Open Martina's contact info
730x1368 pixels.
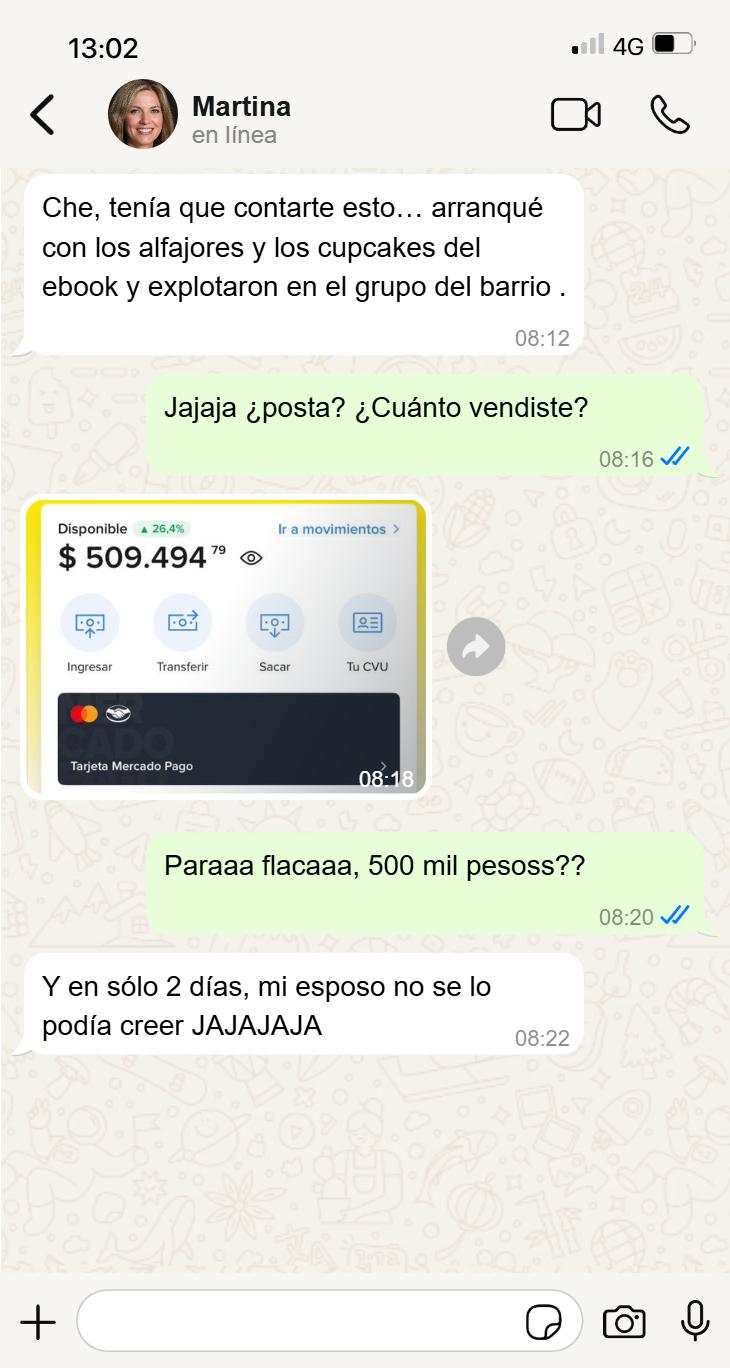click(x=240, y=117)
